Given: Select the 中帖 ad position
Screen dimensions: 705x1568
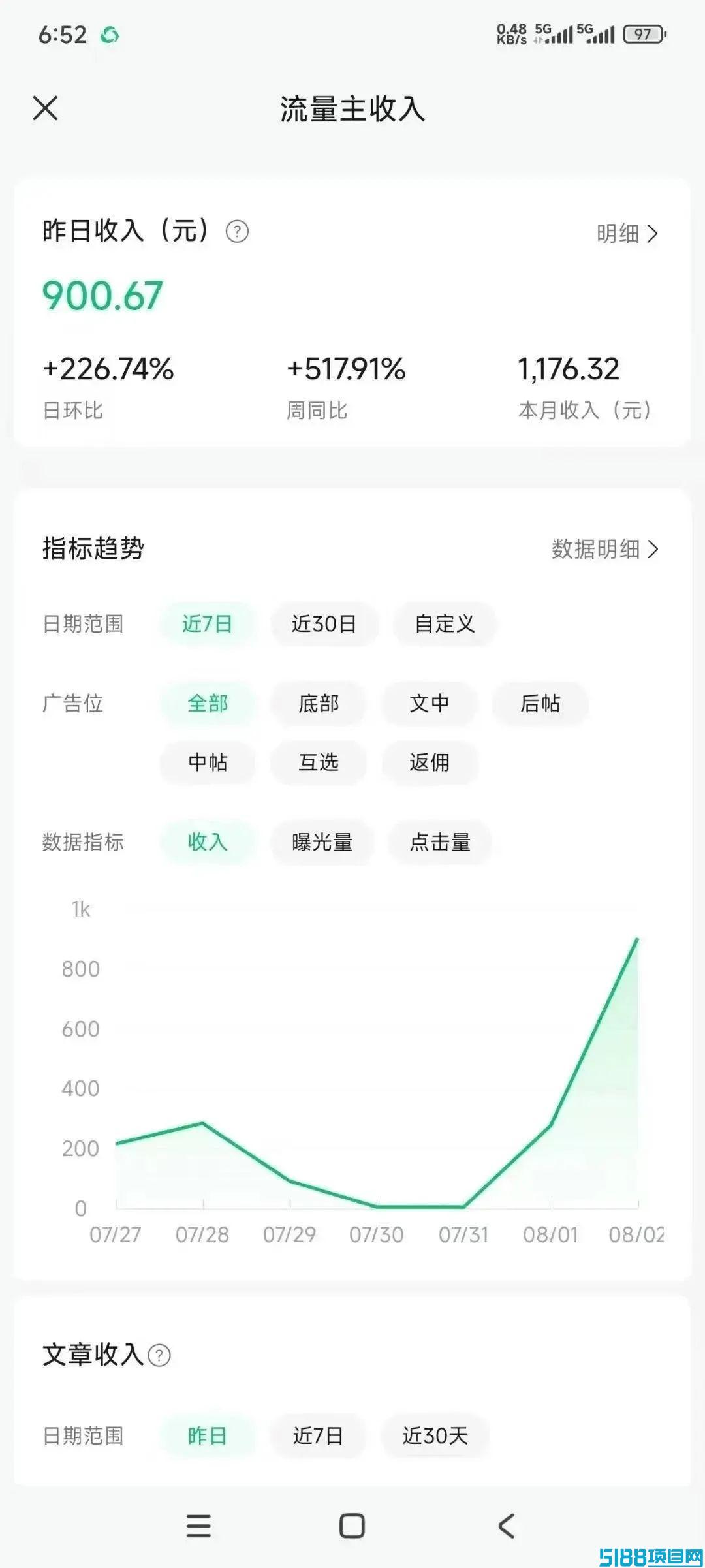Looking at the screenshot, I should tap(208, 762).
